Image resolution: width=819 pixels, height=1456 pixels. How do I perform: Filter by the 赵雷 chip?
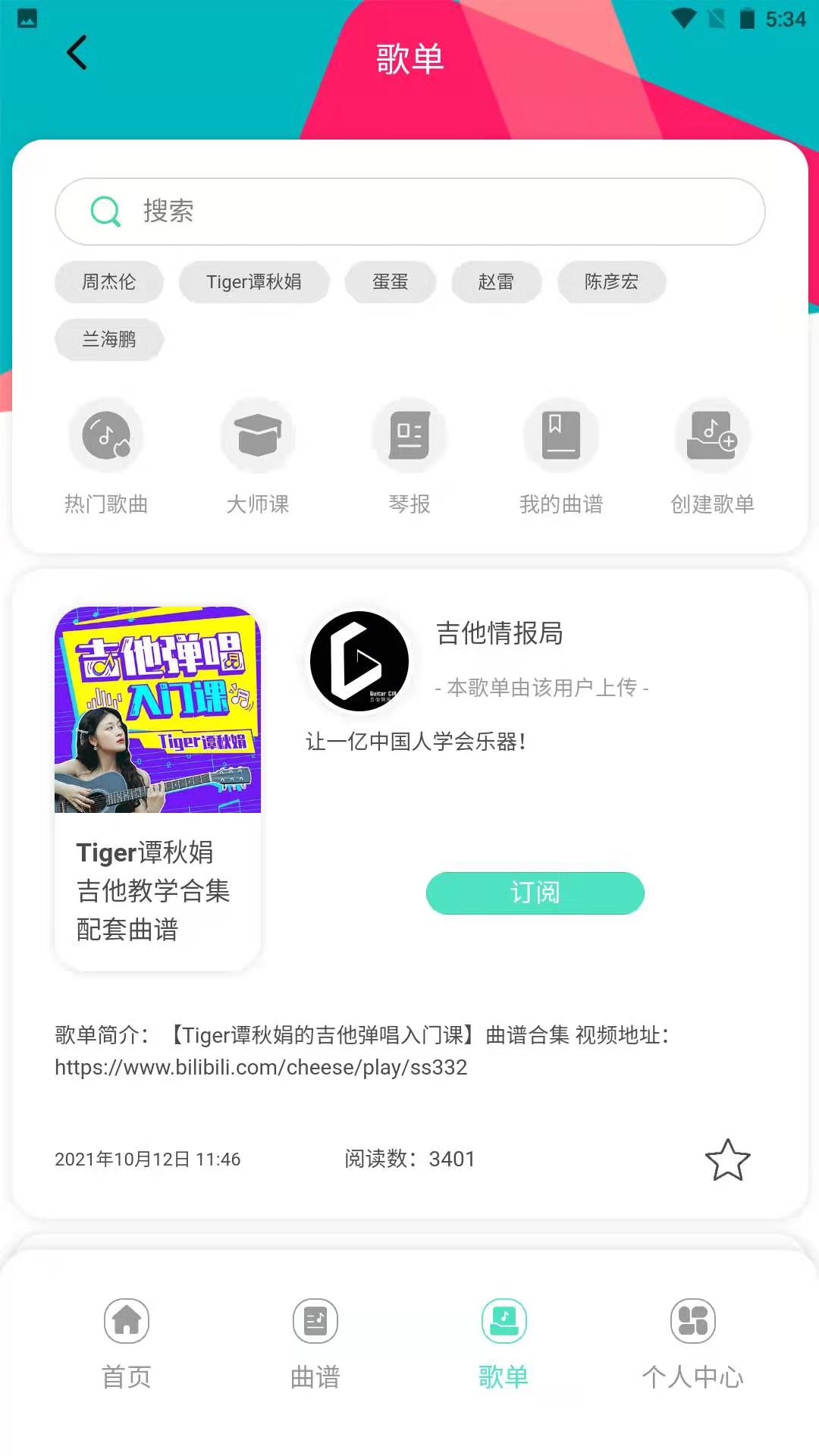(x=496, y=282)
